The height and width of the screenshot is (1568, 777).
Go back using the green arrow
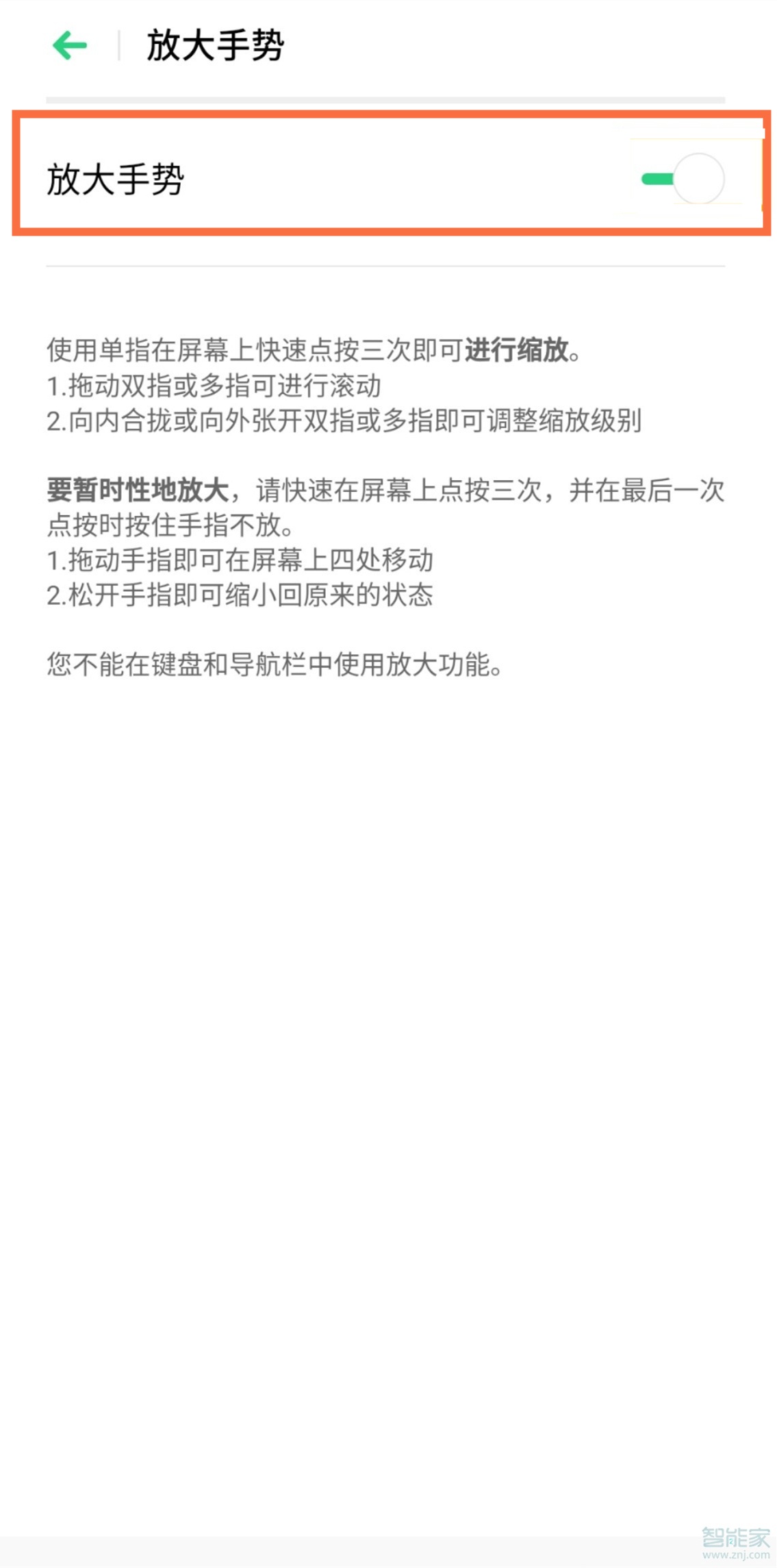click(70, 46)
